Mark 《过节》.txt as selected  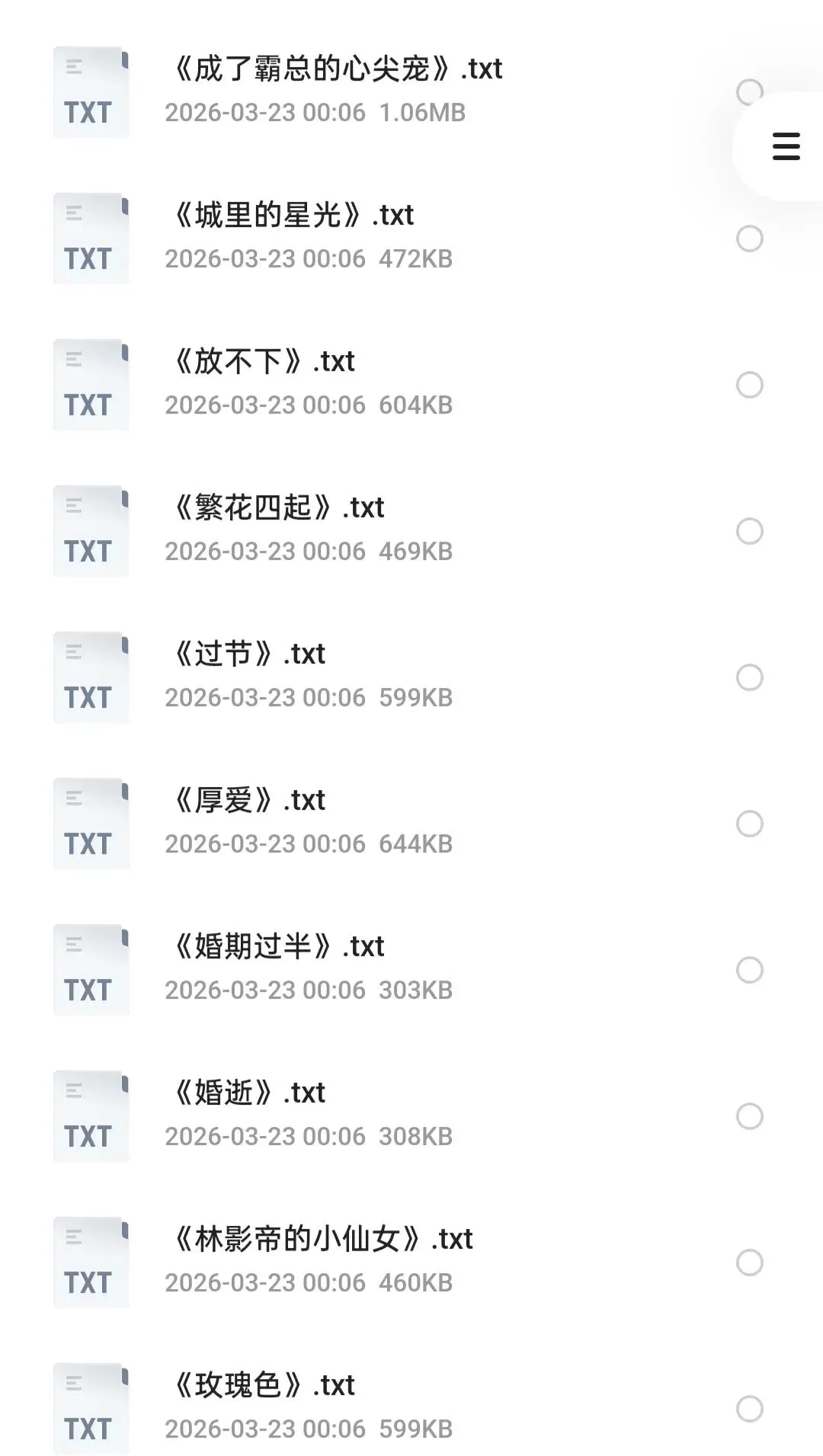pyautogui.click(x=750, y=677)
